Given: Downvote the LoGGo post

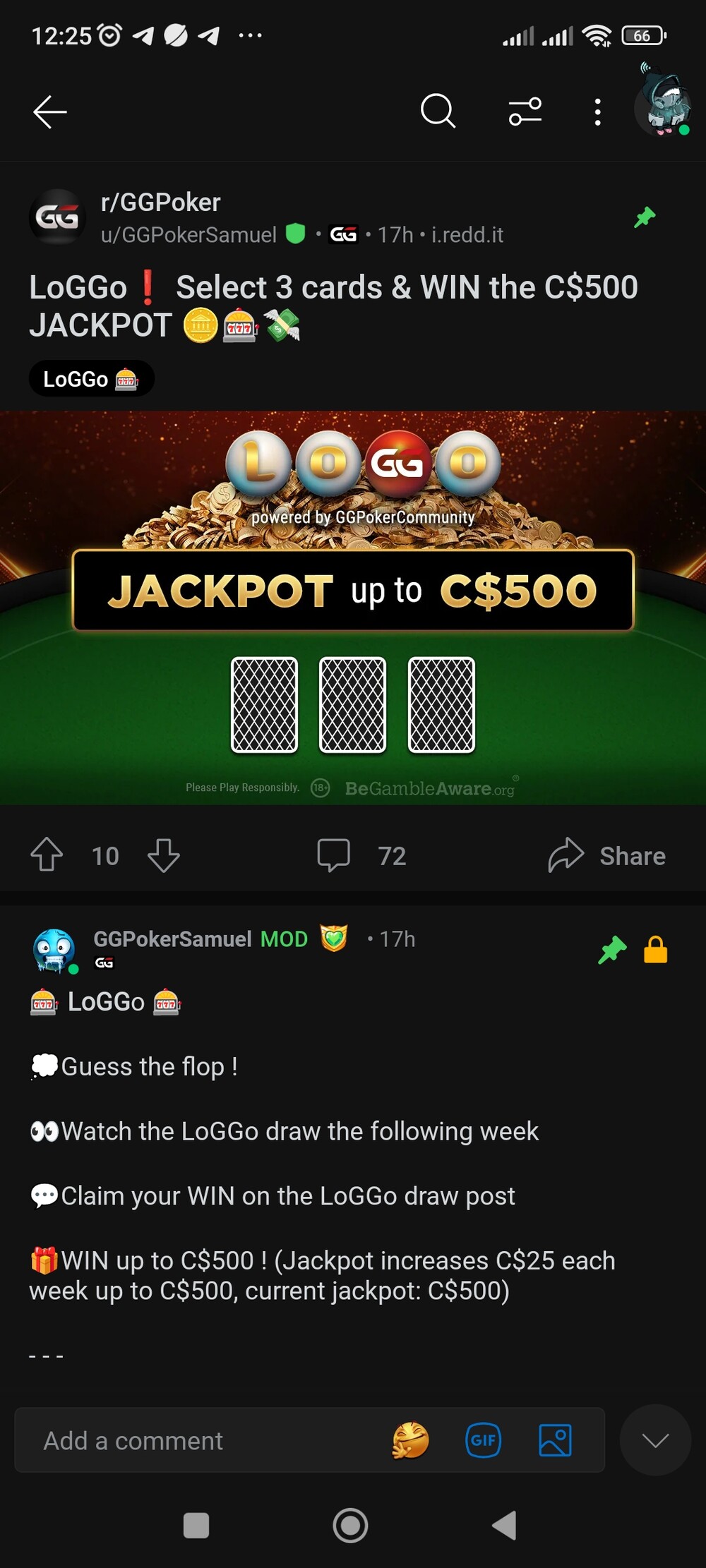Looking at the screenshot, I should coord(164,855).
